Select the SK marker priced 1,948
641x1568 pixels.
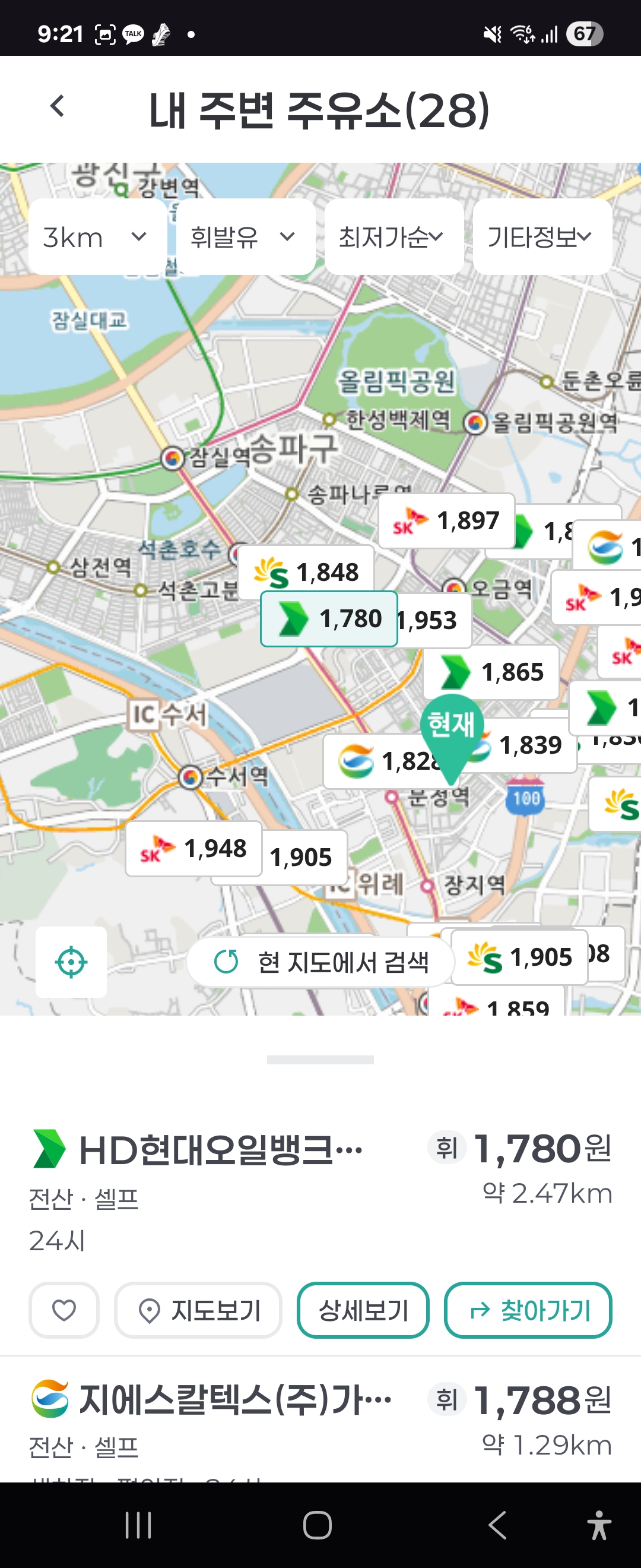(x=193, y=849)
